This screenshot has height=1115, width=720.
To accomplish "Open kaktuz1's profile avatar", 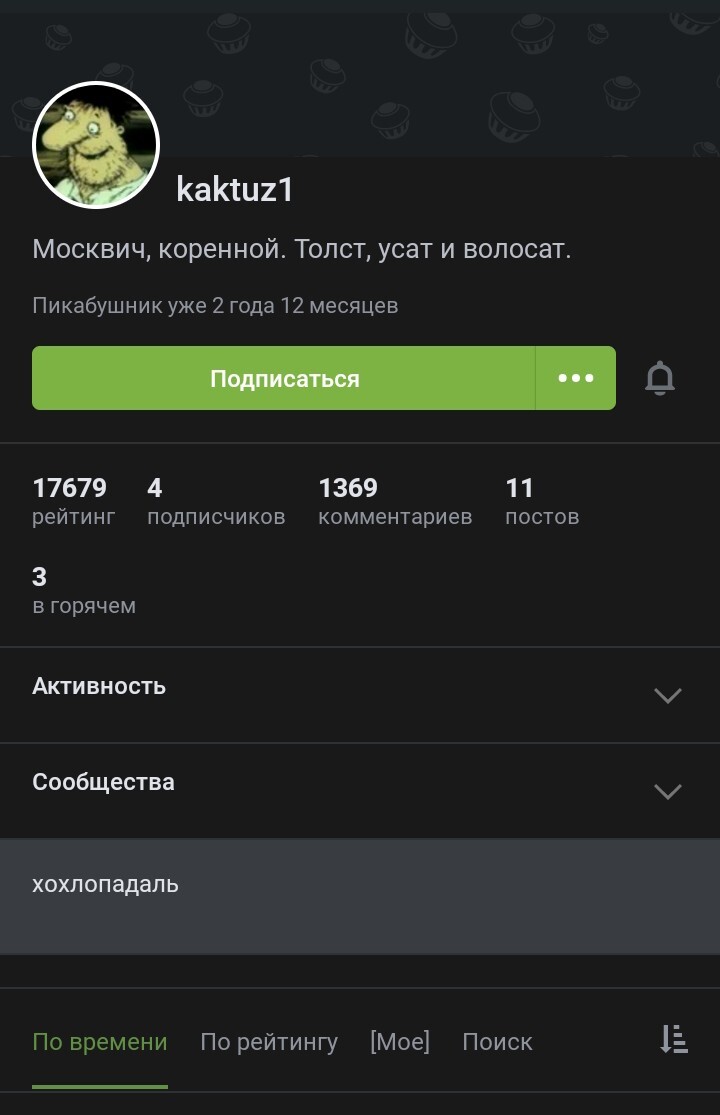I will click(96, 145).
